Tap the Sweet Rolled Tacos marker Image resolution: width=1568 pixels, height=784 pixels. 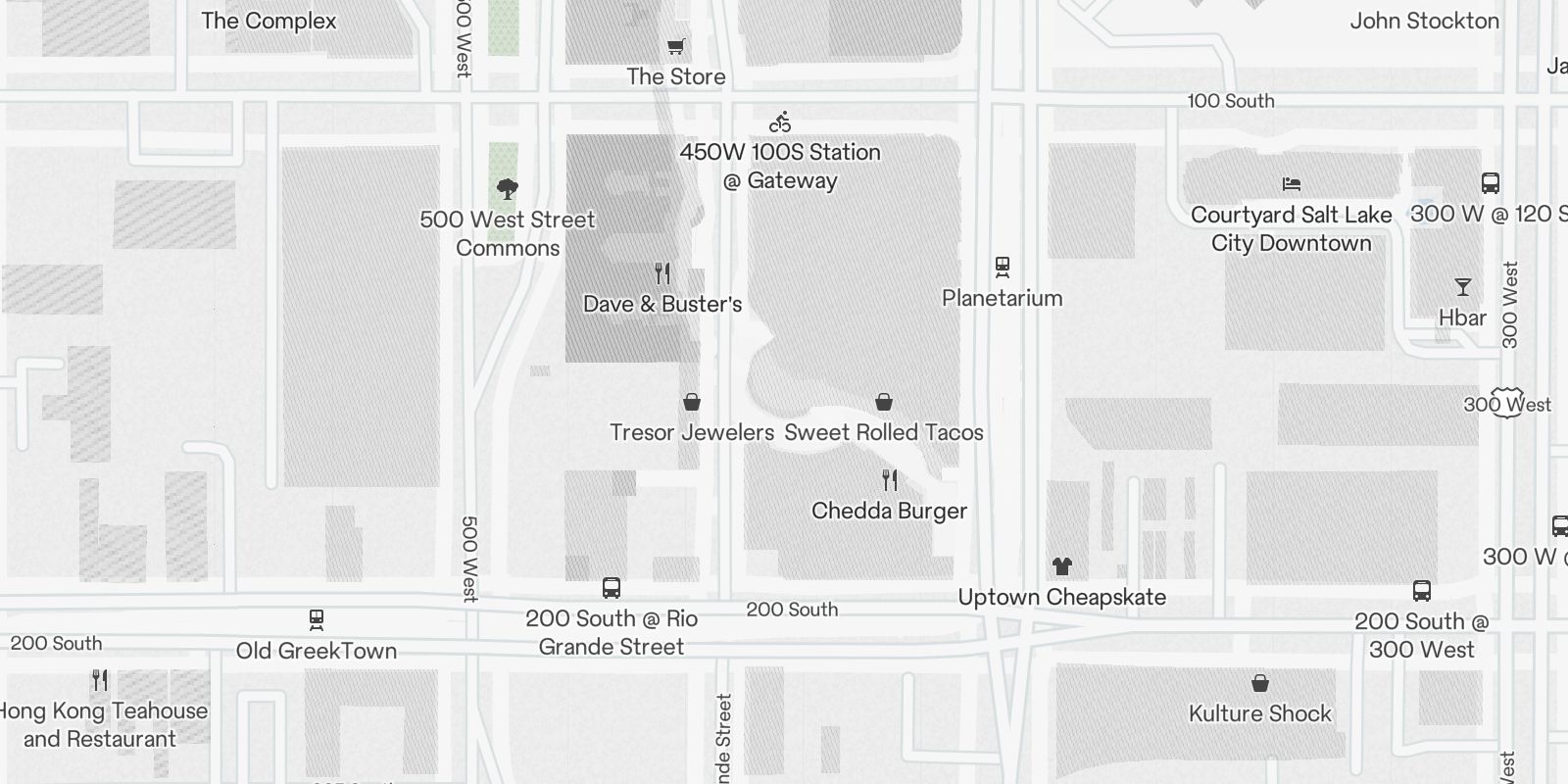(x=884, y=402)
